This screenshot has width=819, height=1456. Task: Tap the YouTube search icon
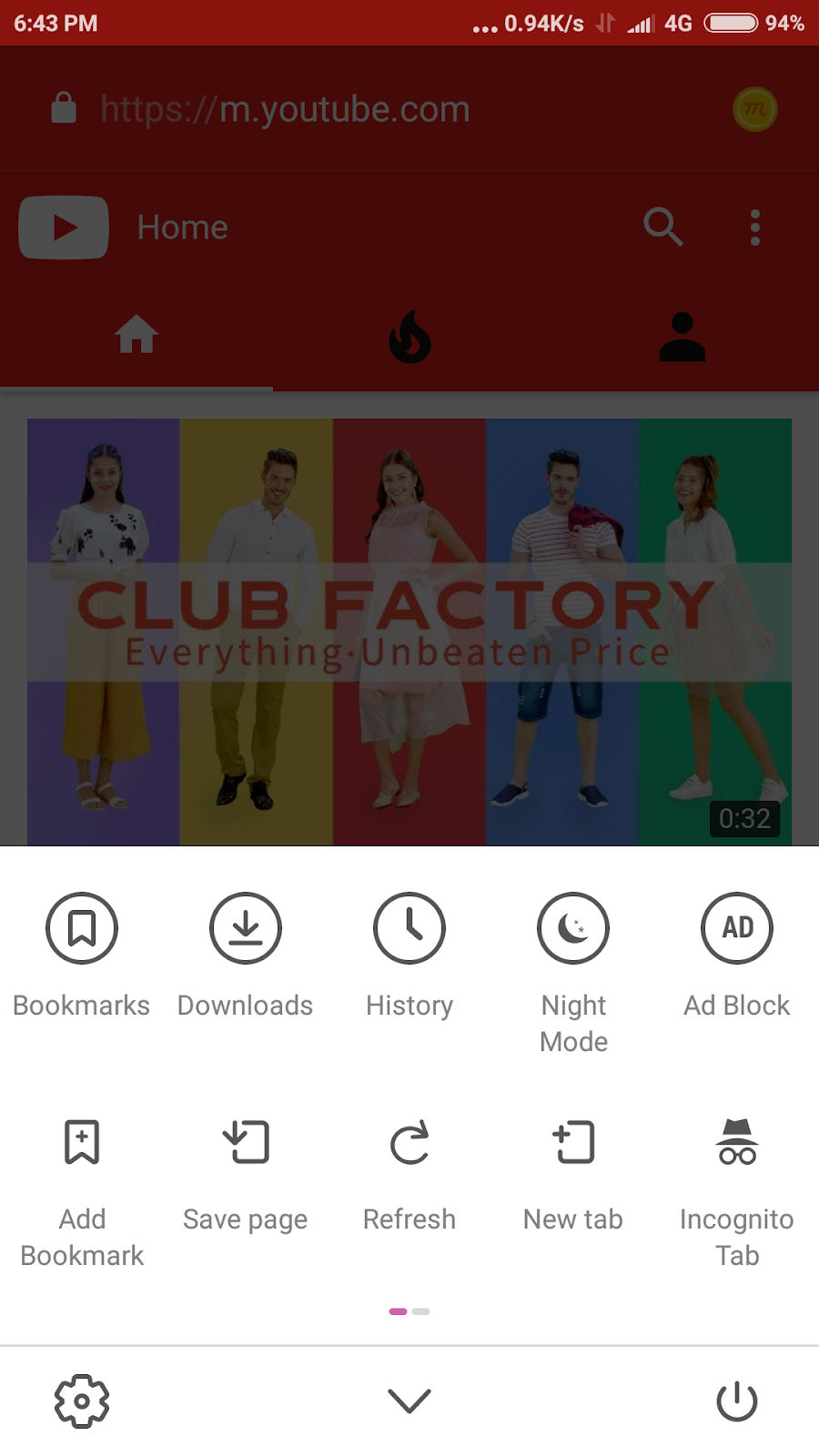(x=663, y=227)
